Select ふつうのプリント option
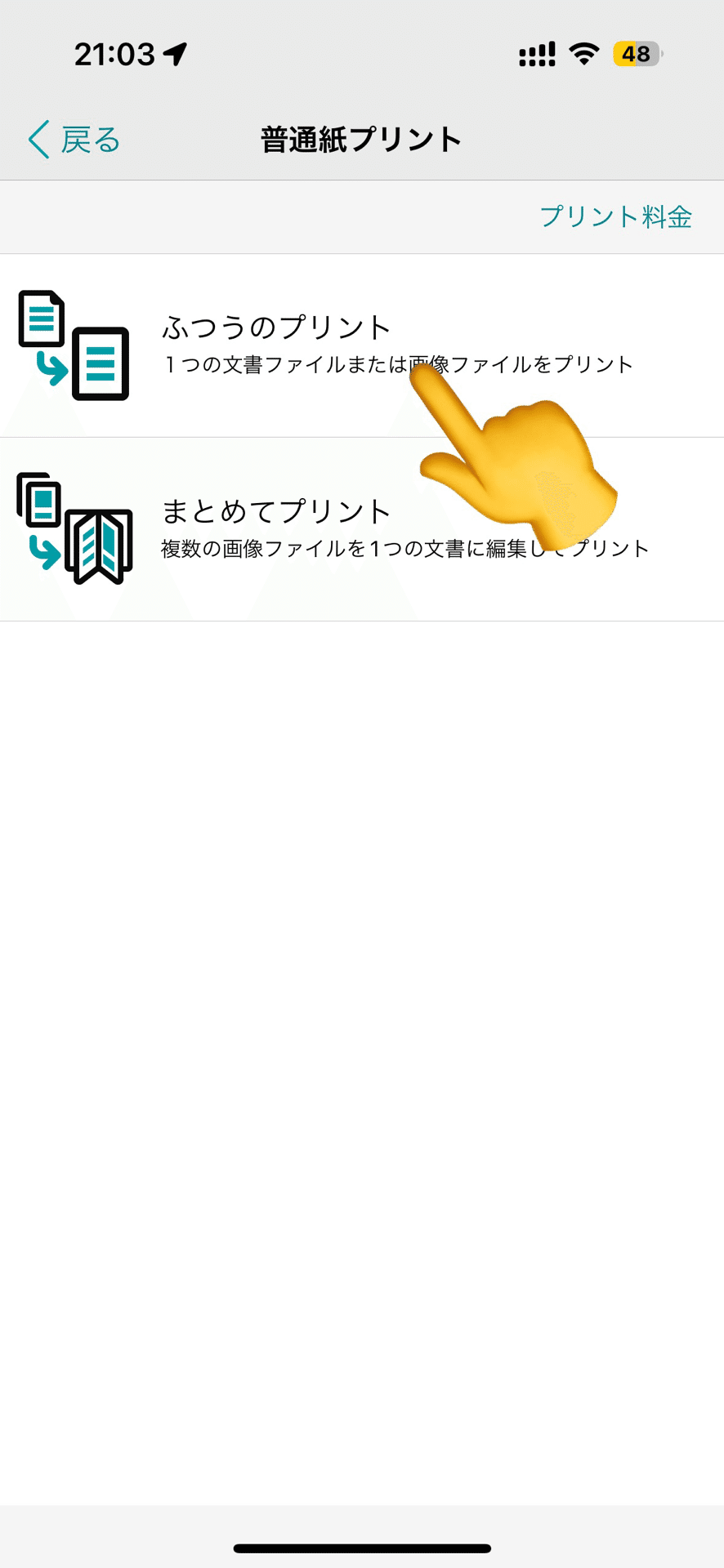 pyautogui.click(x=362, y=345)
